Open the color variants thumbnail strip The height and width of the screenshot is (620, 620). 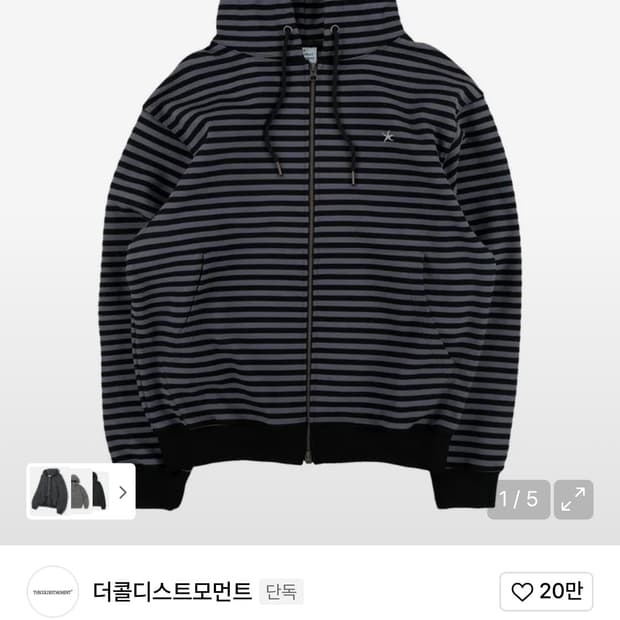81,491
